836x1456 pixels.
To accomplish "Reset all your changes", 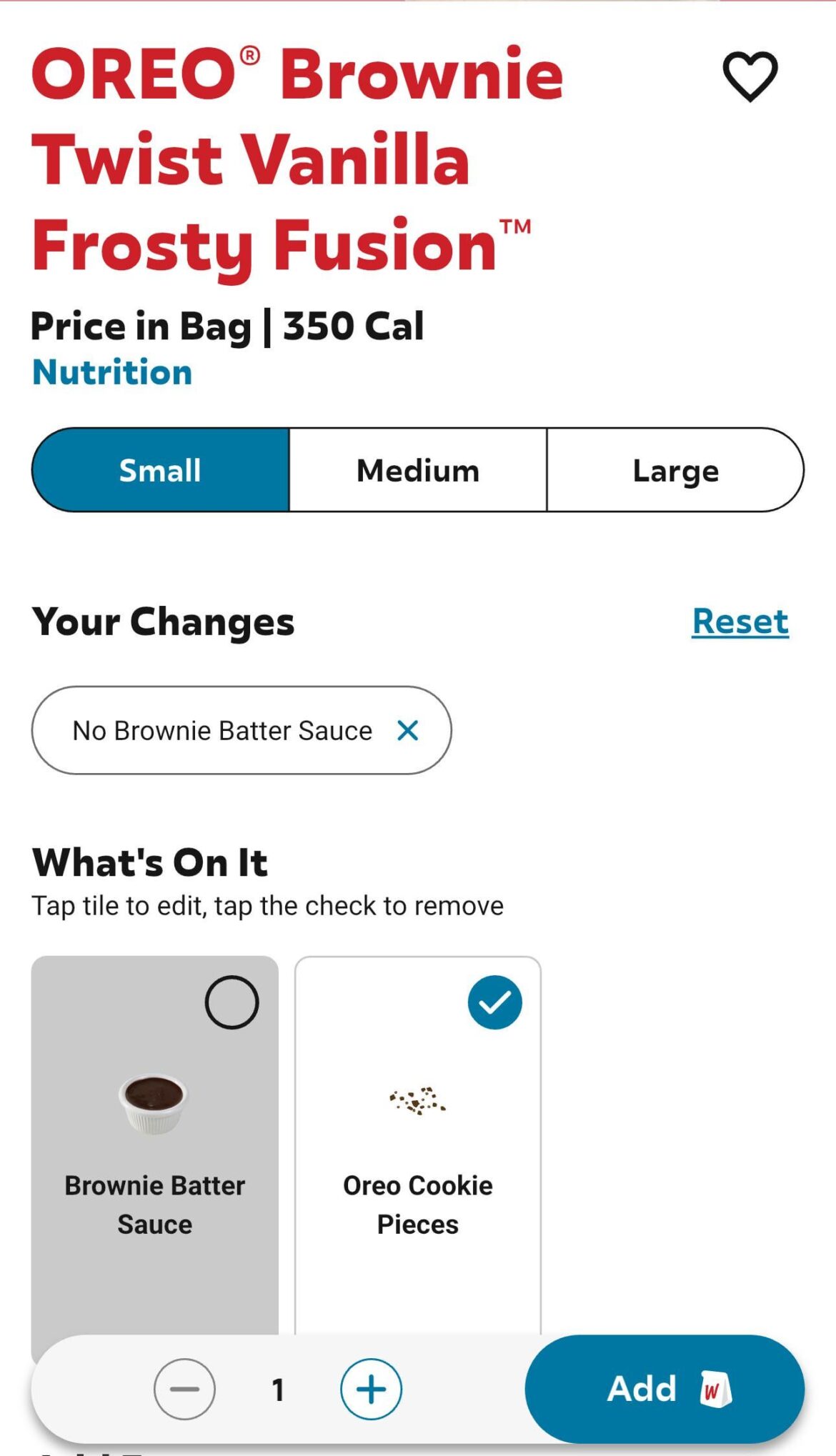I will (740, 622).
